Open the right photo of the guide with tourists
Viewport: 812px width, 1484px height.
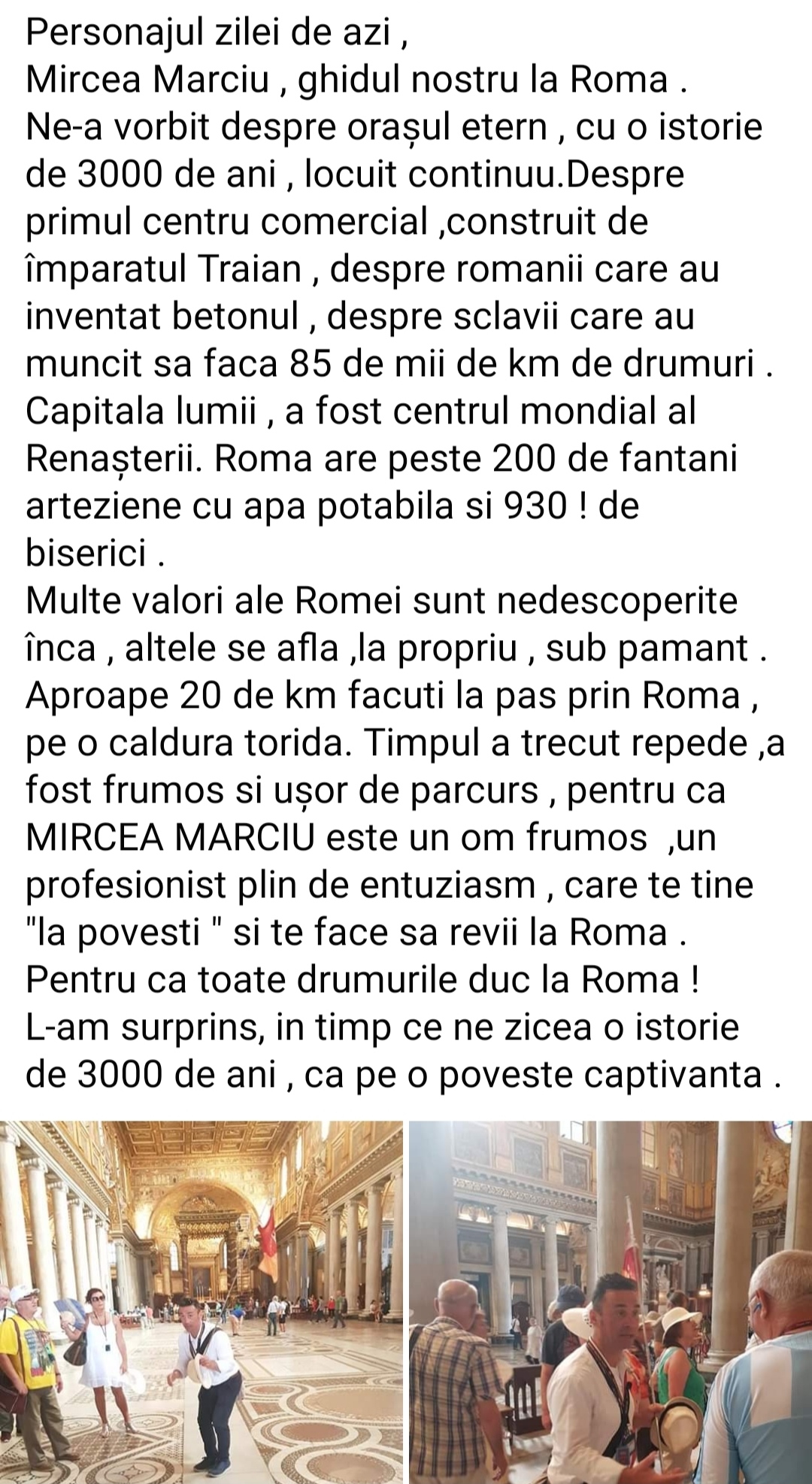pyautogui.click(x=611, y=1302)
